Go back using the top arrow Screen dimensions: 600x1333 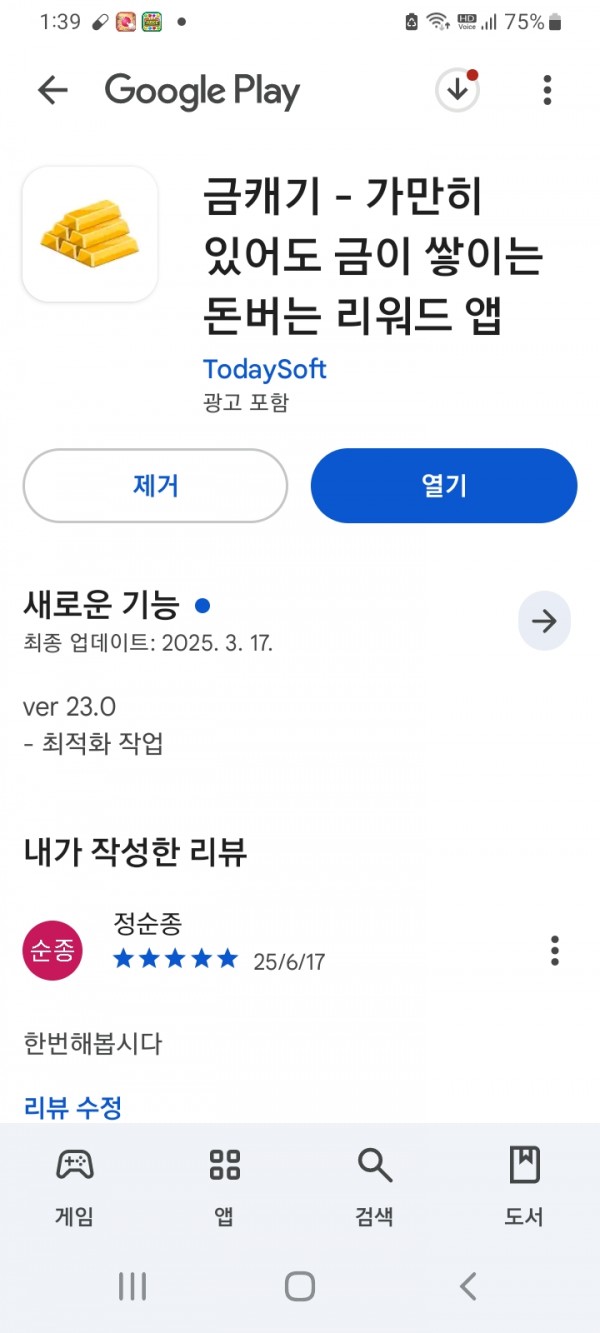click(x=52, y=91)
